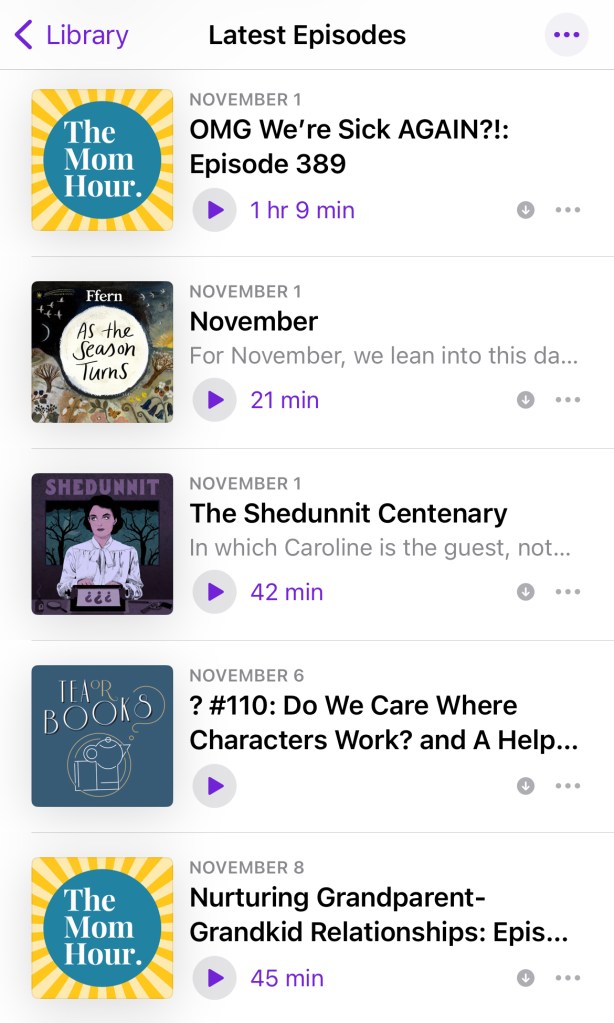Open more options for episode #110

567,786
